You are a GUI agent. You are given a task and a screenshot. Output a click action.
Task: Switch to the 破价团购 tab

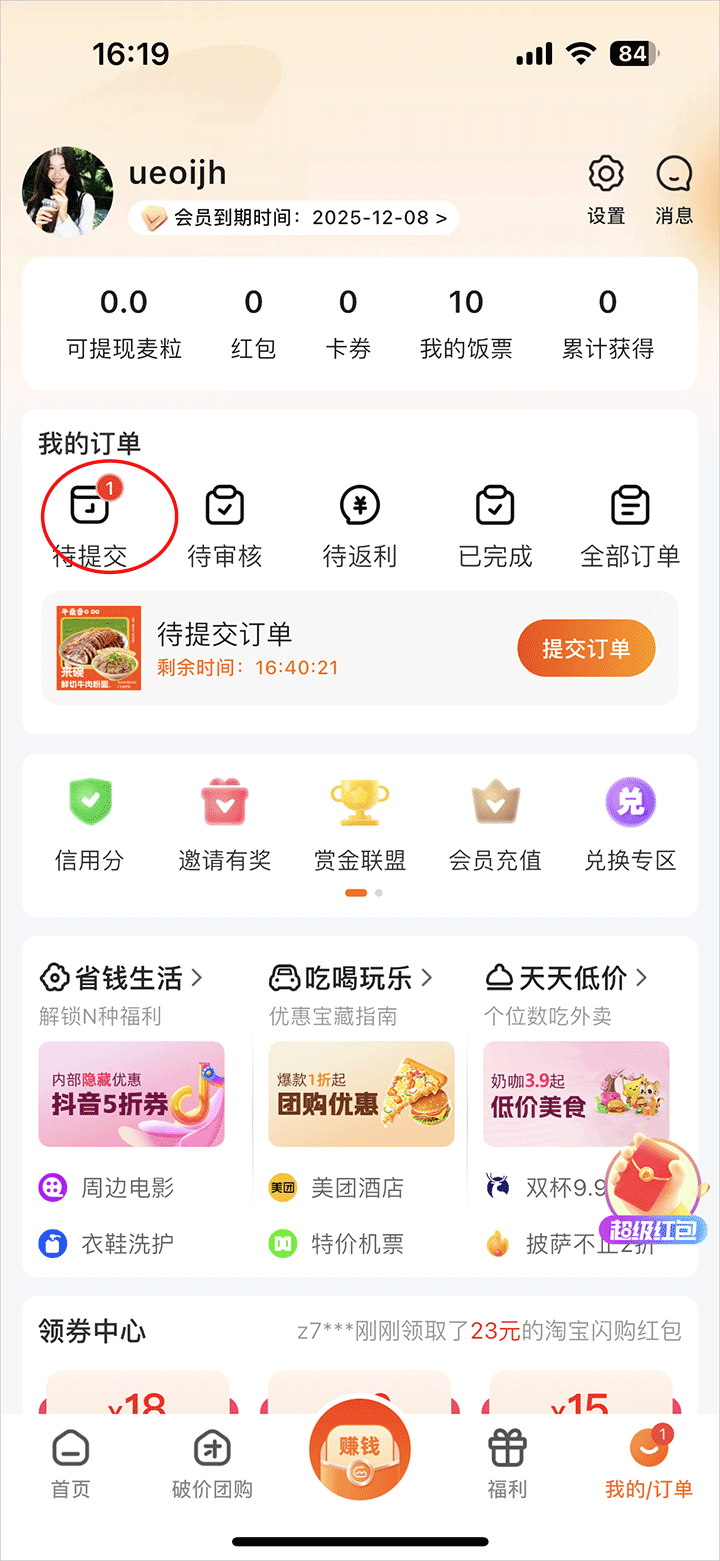point(212,1463)
